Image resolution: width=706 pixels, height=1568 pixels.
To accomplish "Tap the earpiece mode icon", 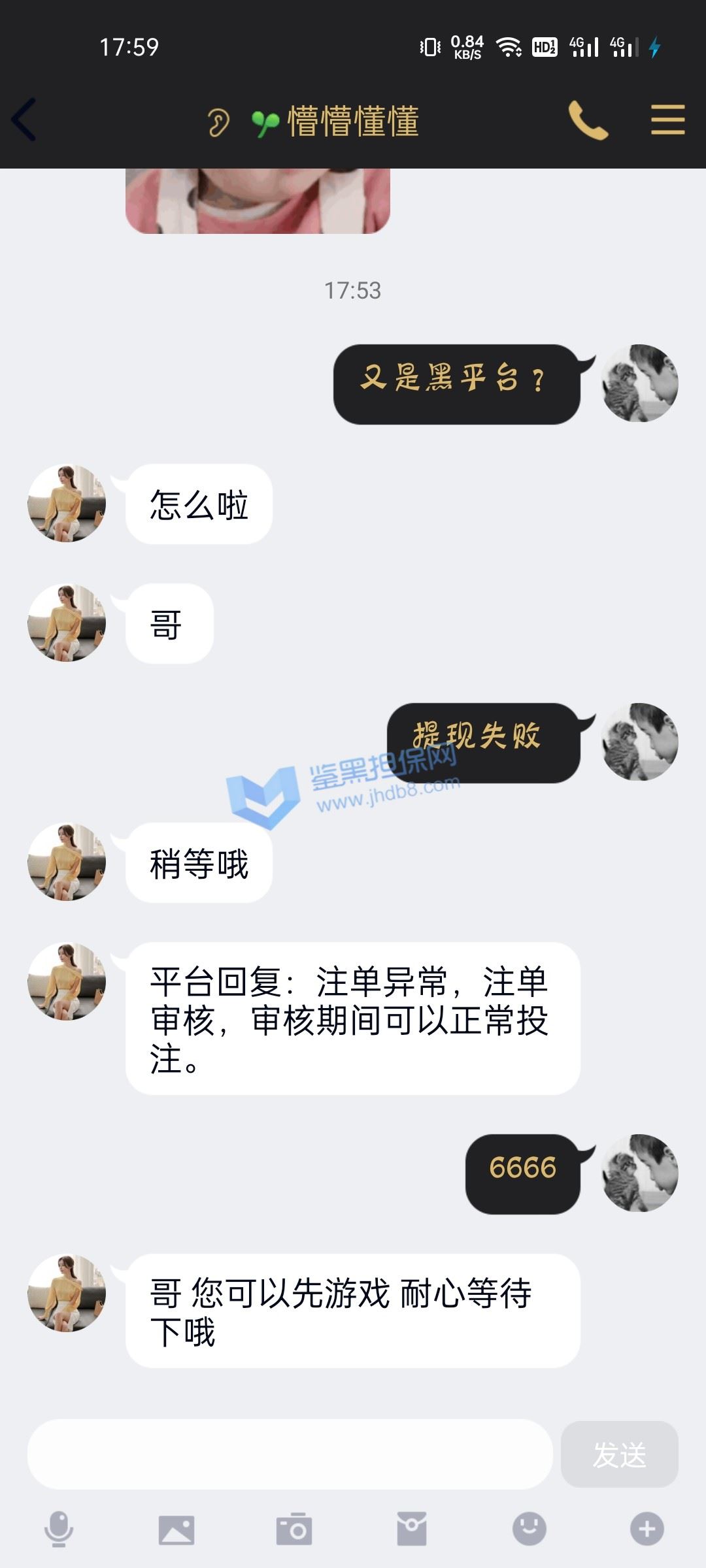I will point(219,122).
